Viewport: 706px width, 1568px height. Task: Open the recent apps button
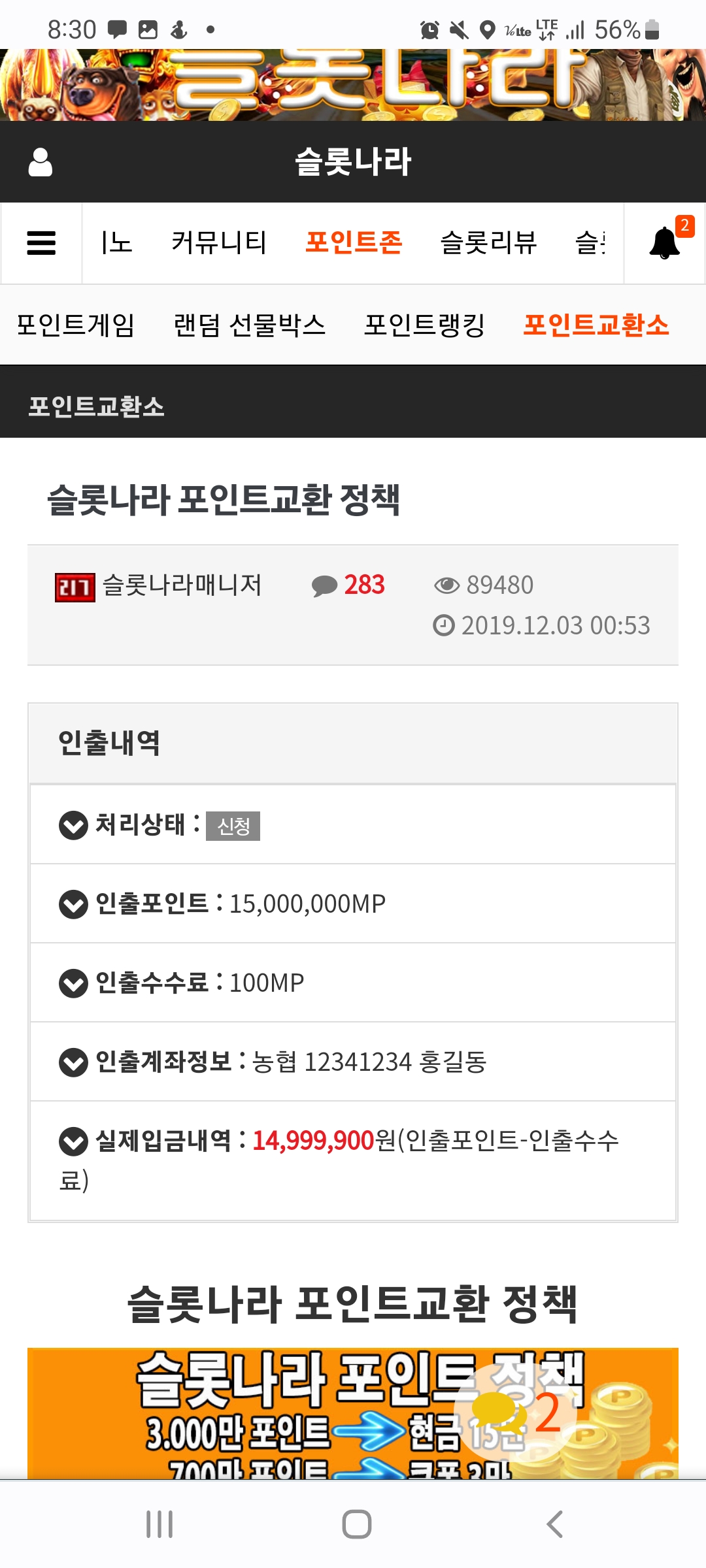coord(160,1524)
